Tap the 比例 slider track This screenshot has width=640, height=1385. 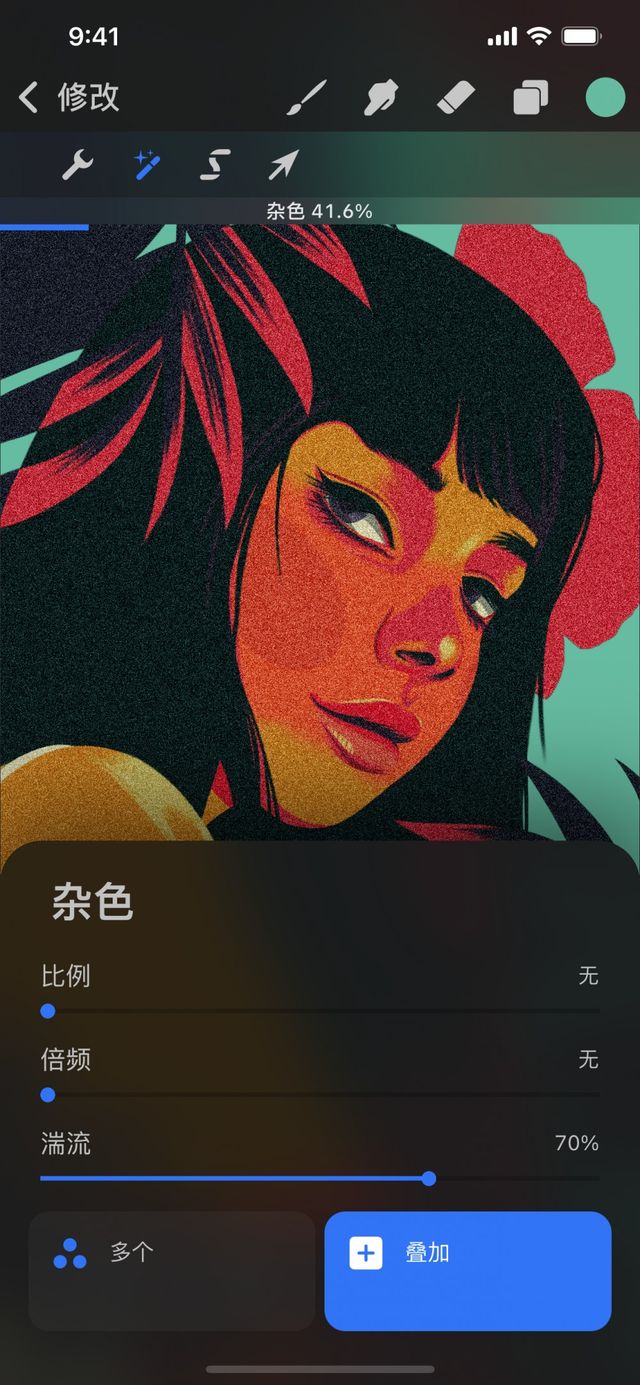point(320,1012)
